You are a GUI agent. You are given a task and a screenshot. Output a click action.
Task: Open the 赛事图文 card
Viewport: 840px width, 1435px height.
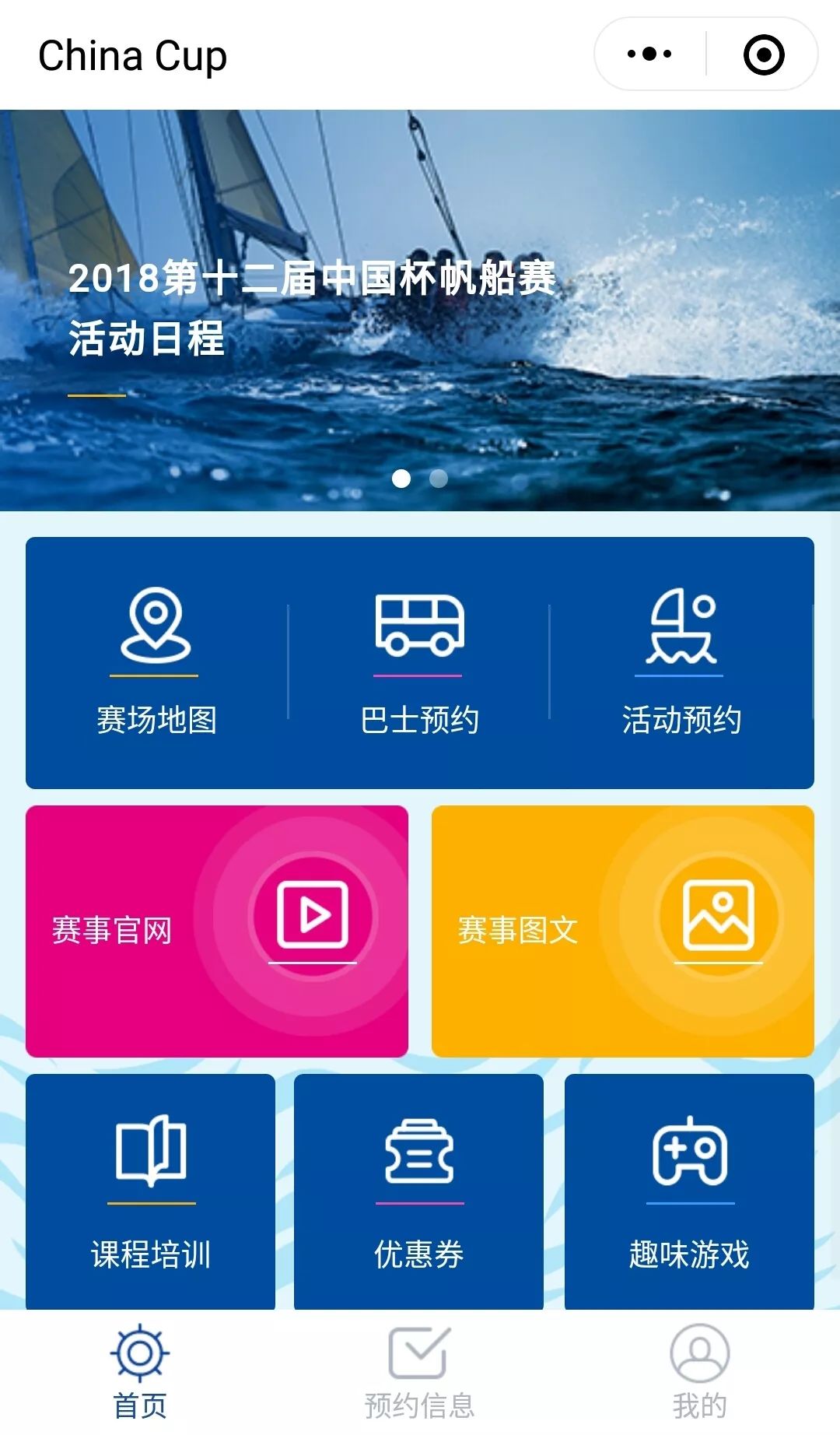tap(623, 931)
